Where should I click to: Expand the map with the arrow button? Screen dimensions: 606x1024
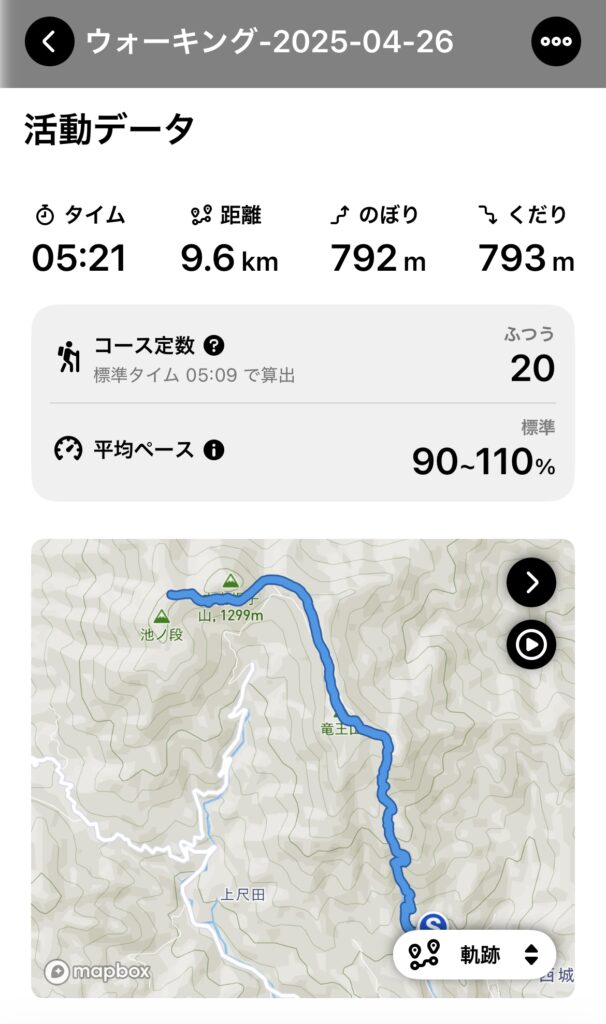coord(532,583)
